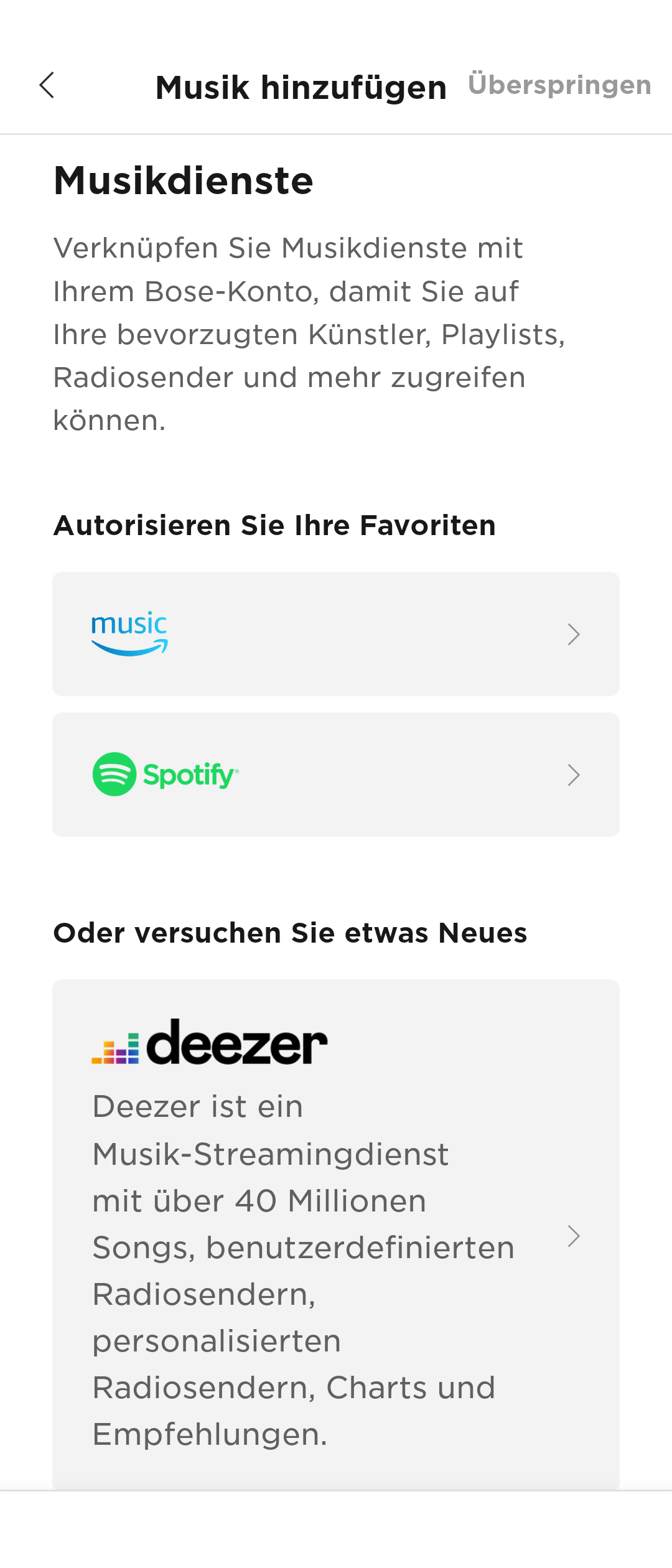Go back with the arrow icon

(x=47, y=85)
